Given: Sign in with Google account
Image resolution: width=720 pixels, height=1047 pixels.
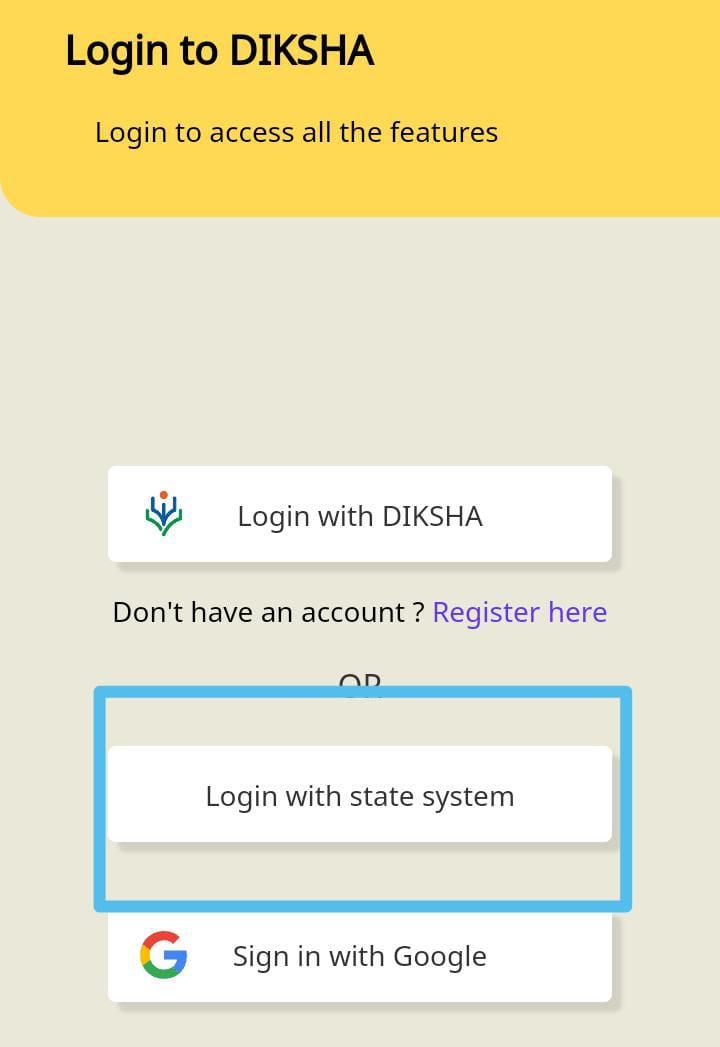Looking at the screenshot, I should [x=359, y=956].
